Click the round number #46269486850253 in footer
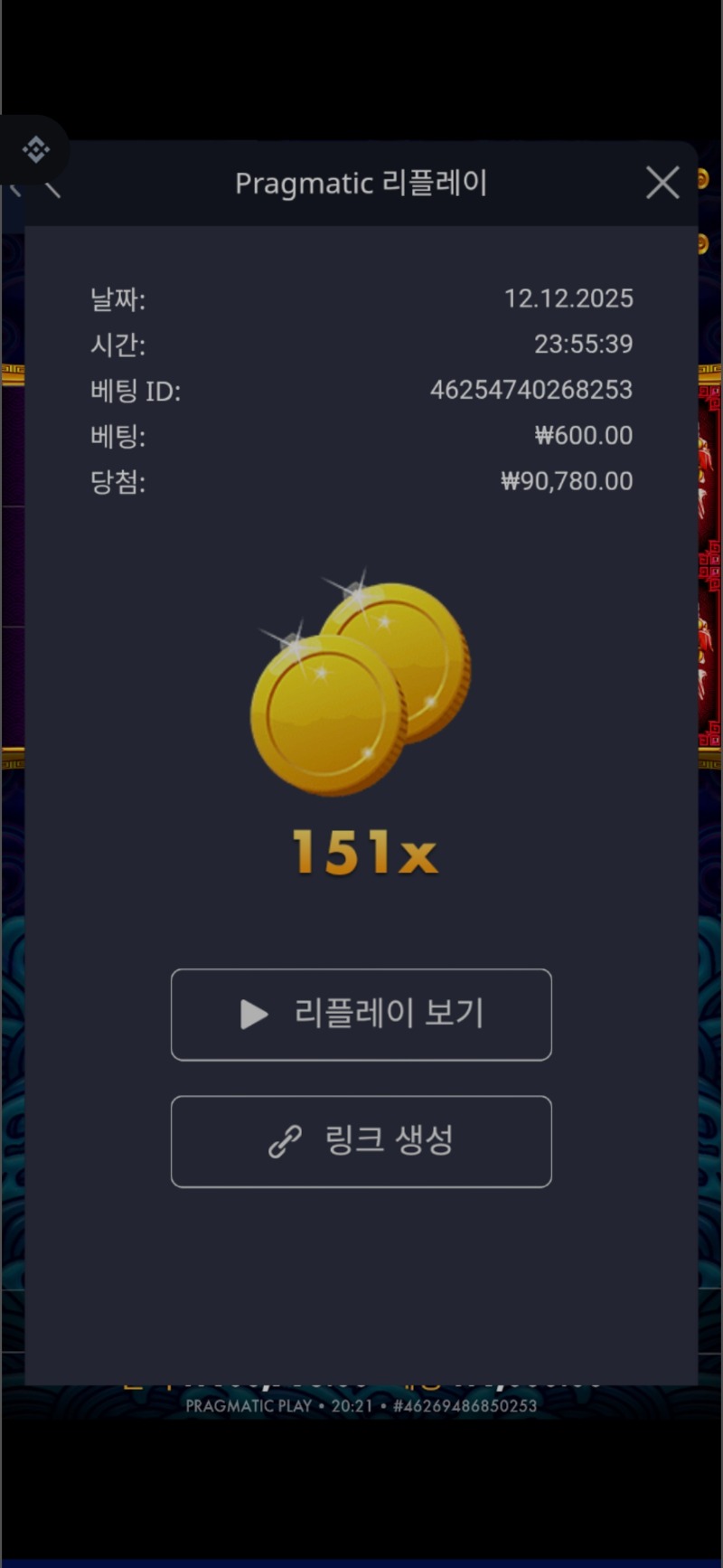723x1568 pixels. tap(463, 1405)
